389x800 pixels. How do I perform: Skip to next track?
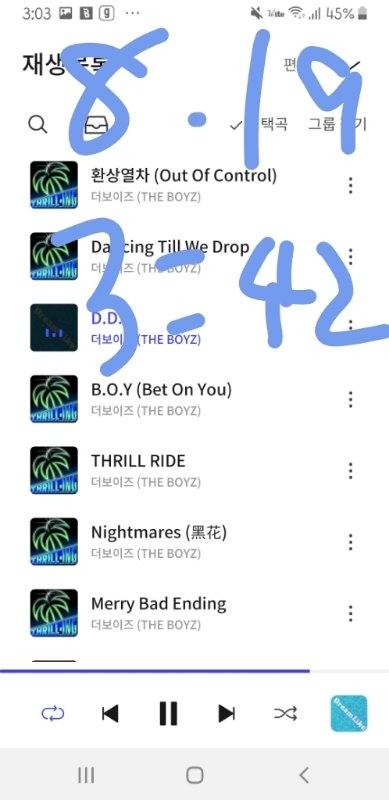(x=227, y=713)
